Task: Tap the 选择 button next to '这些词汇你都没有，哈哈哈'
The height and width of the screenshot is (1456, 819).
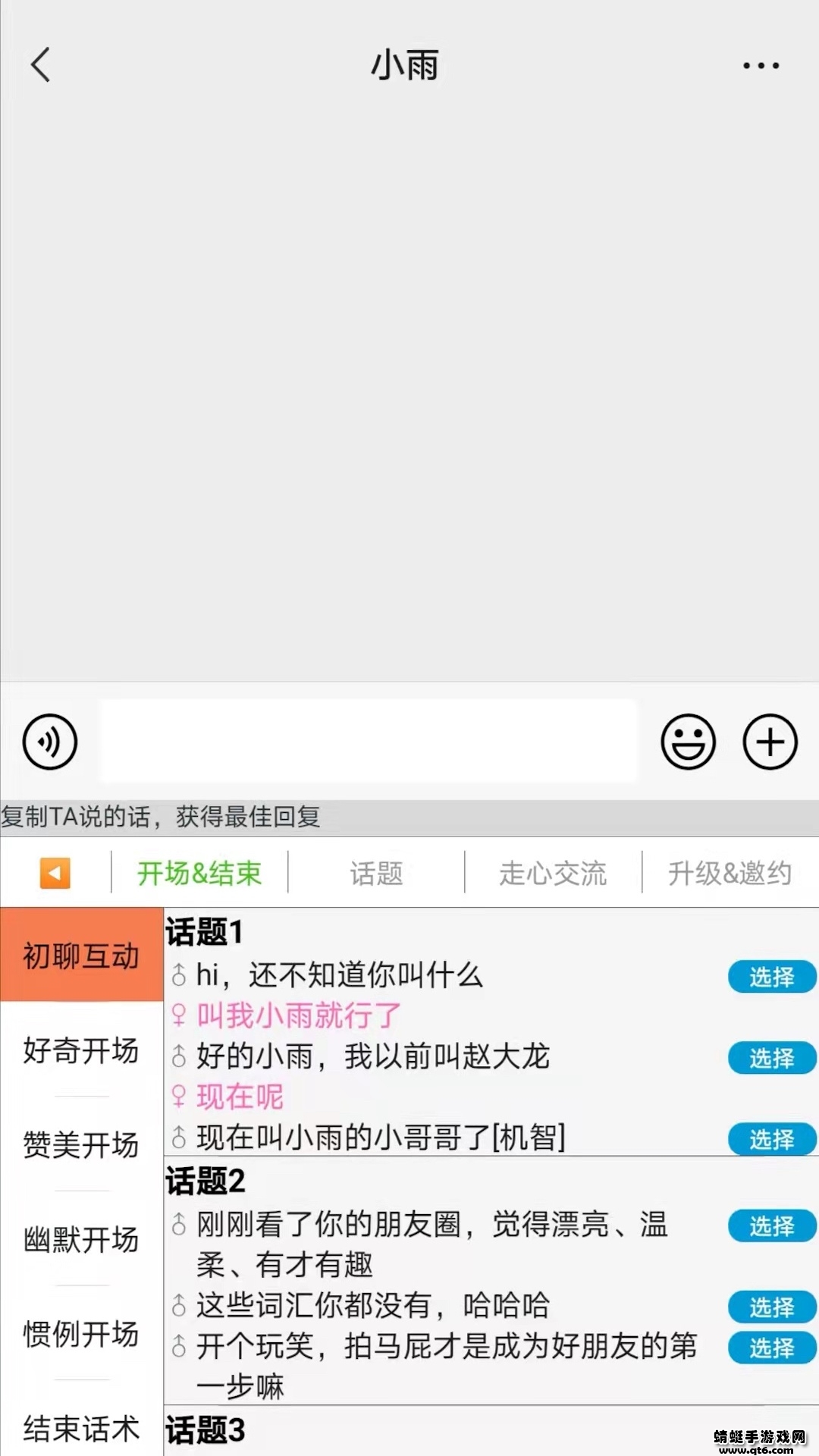Action: [x=771, y=1307]
